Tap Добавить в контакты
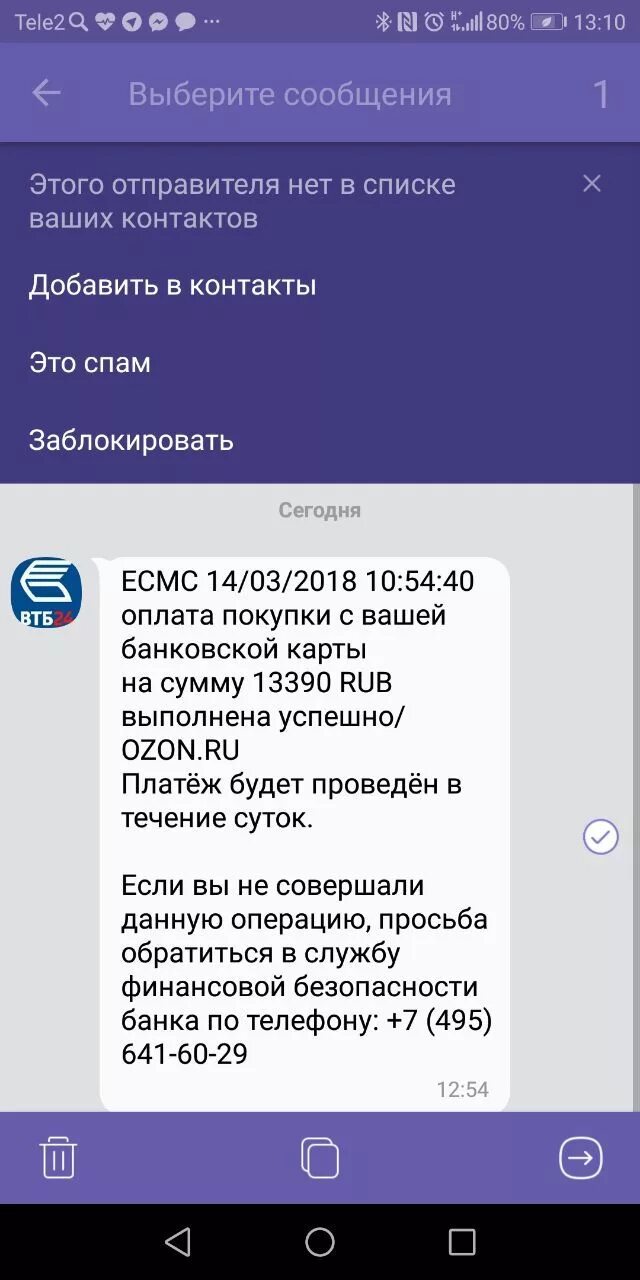The image size is (640, 1280). [x=173, y=285]
